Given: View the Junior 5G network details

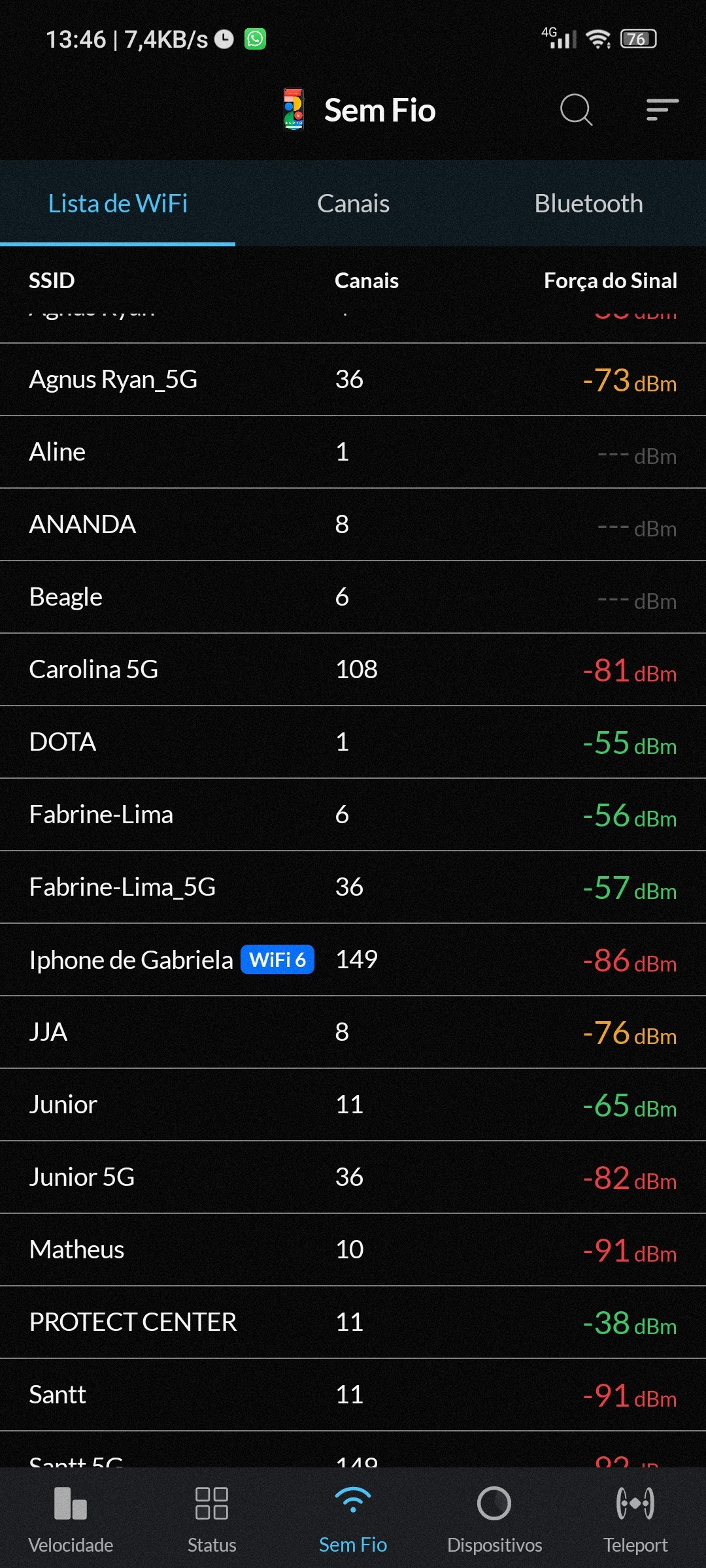Looking at the screenshot, I should pos(353,1177).
